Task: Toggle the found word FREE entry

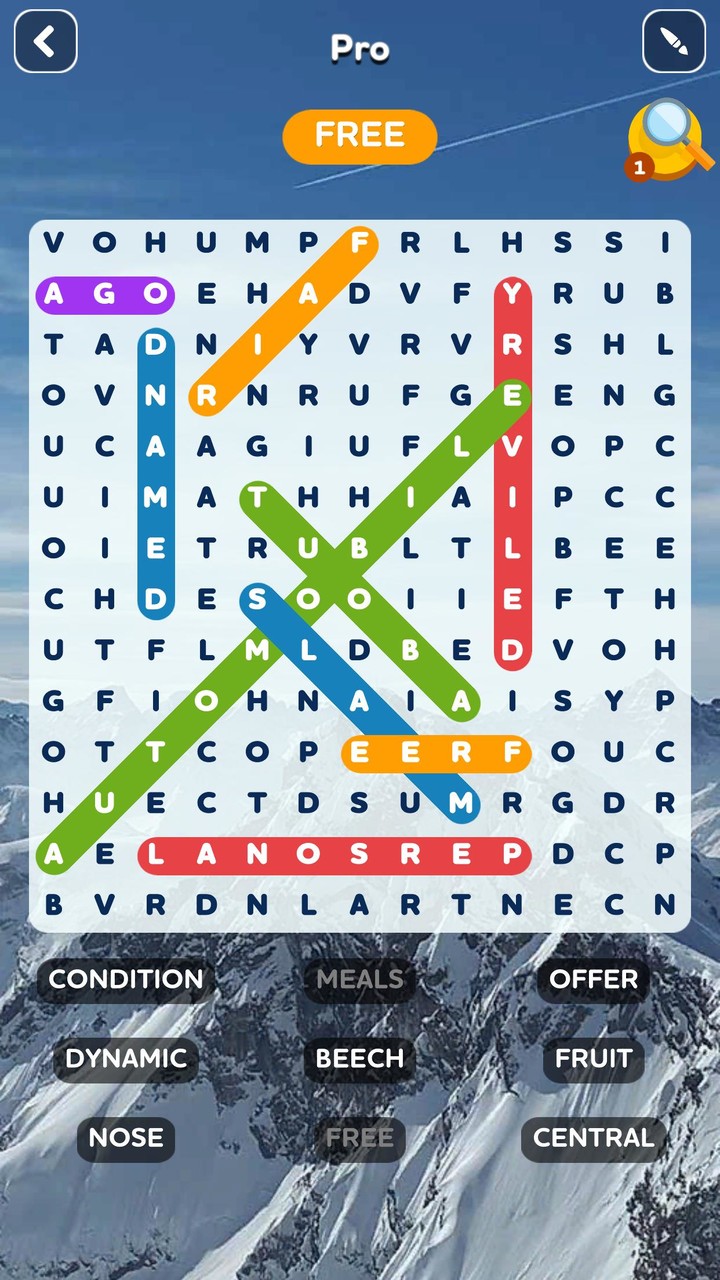Action: tap(359, 1138)
